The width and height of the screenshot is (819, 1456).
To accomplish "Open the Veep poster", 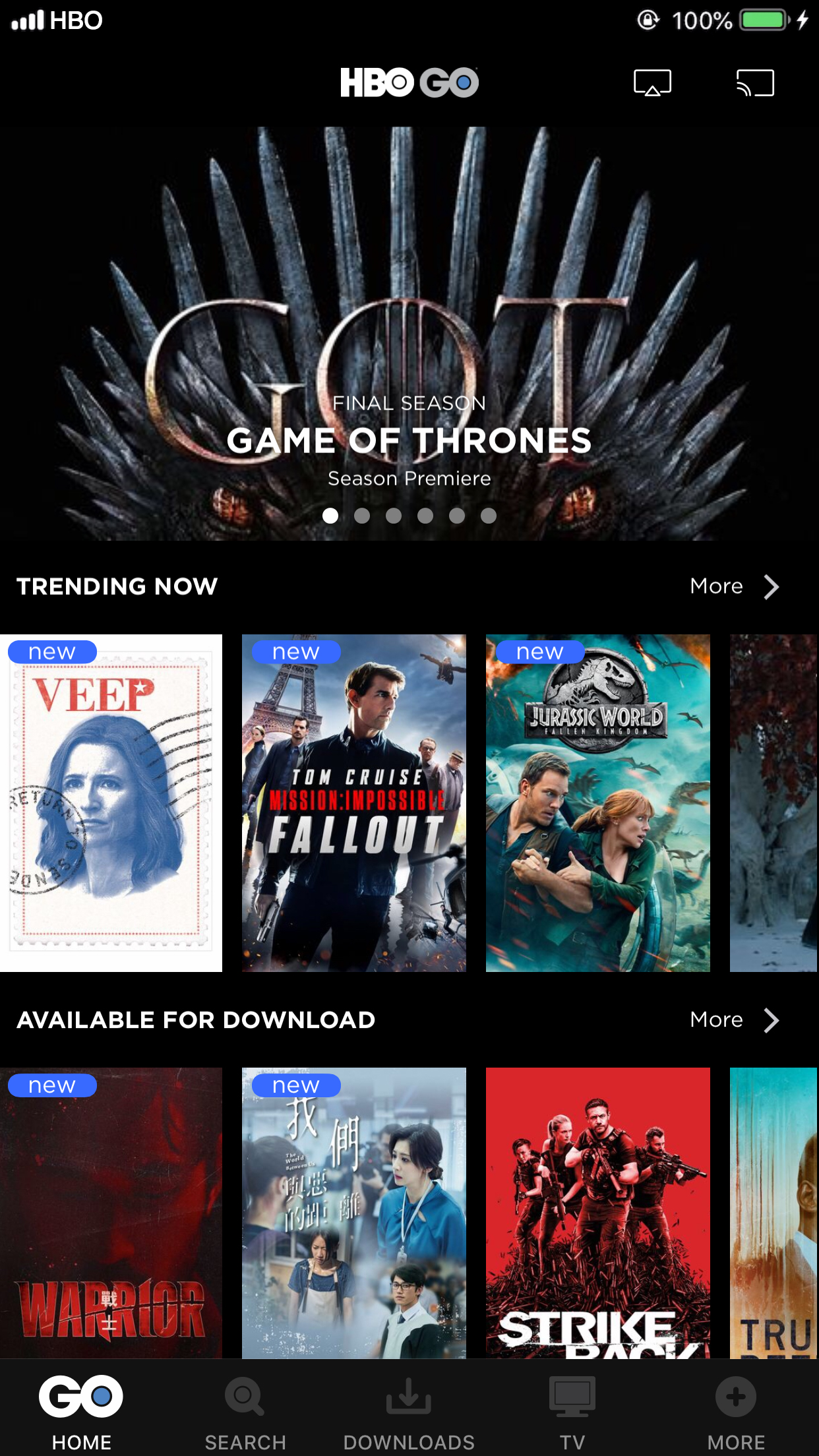I will [x=111, y=803].
